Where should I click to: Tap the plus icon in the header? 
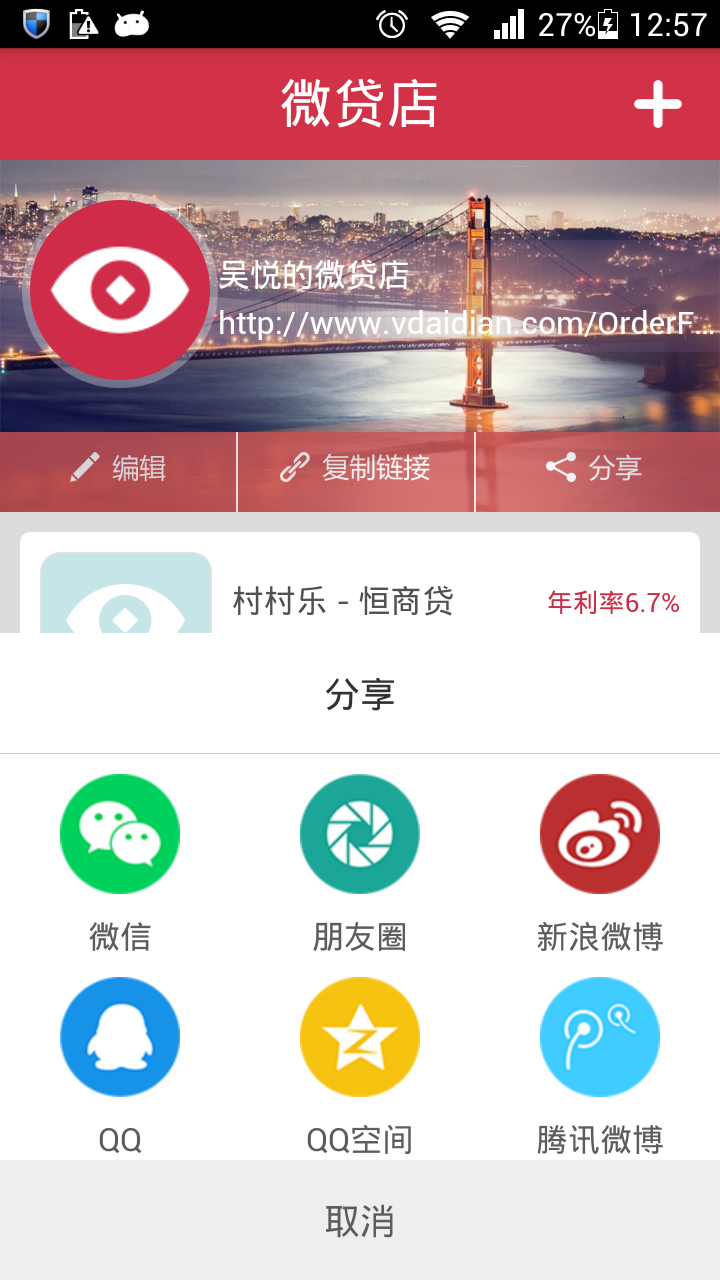[x=657, y=104]
